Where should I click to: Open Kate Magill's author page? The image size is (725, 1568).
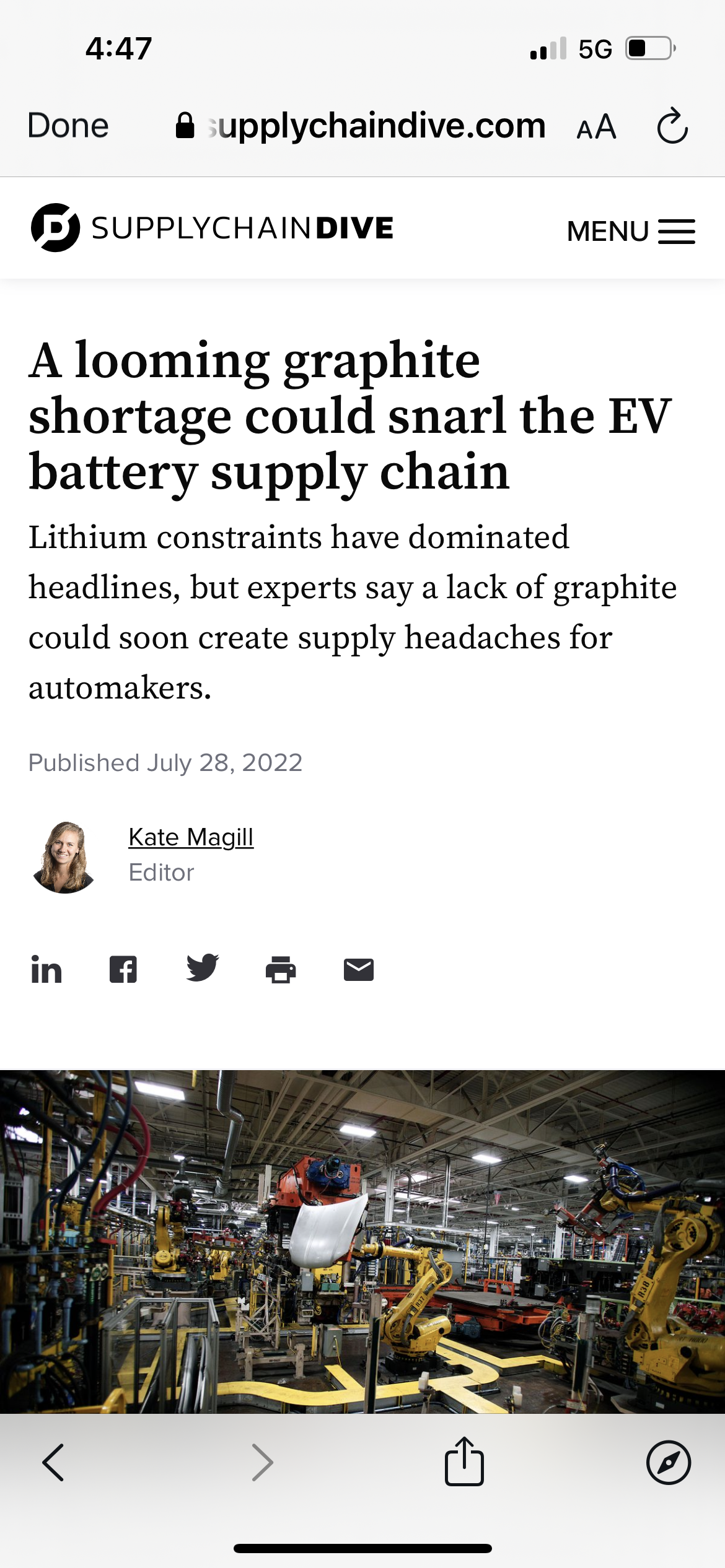tap(191, 837)
